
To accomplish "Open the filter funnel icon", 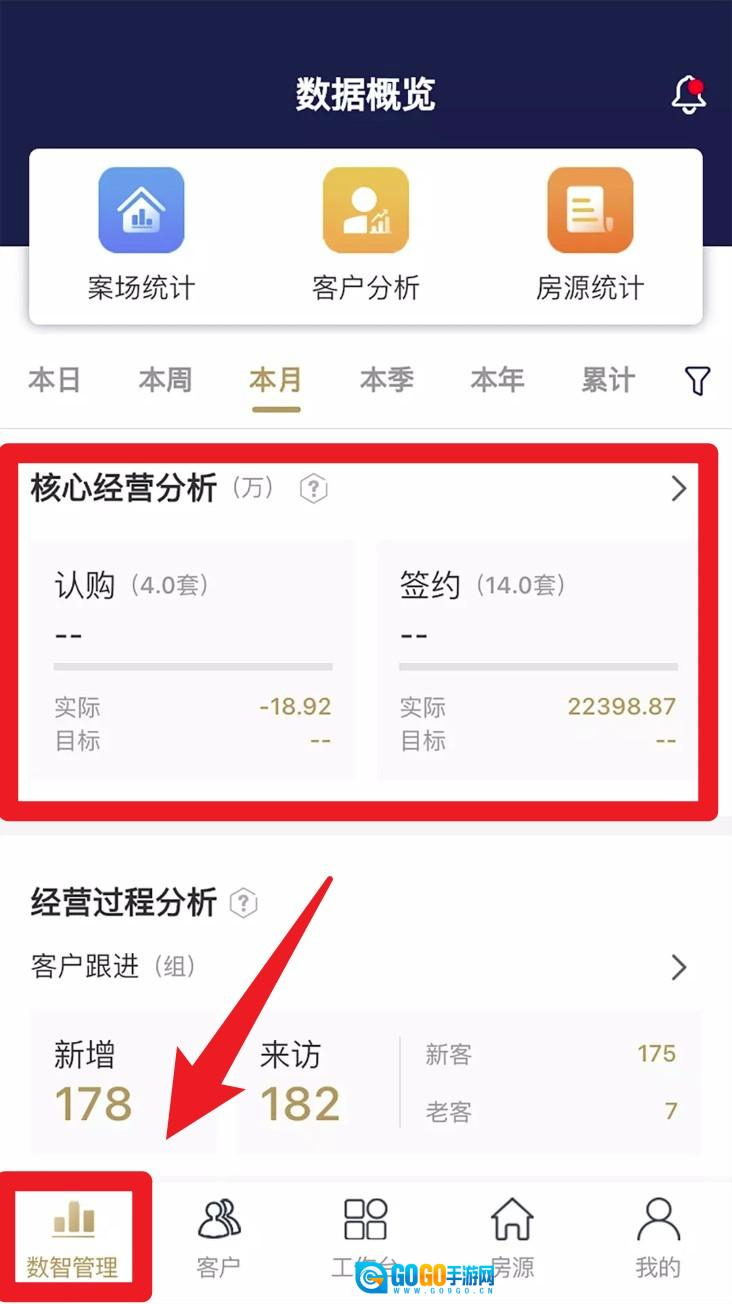I will 697,380.
